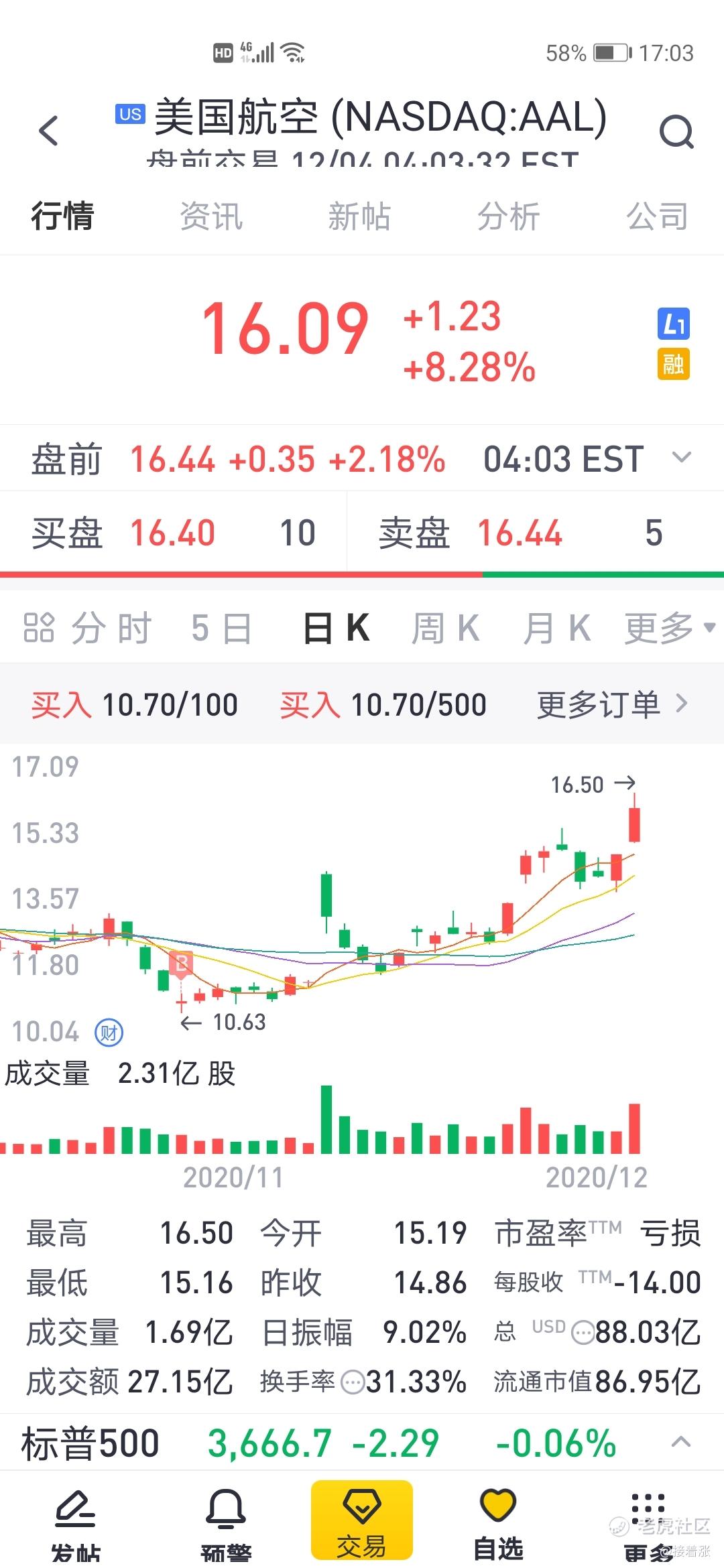
Task: Tap the 融 margin badge
Action: (673, 365)
